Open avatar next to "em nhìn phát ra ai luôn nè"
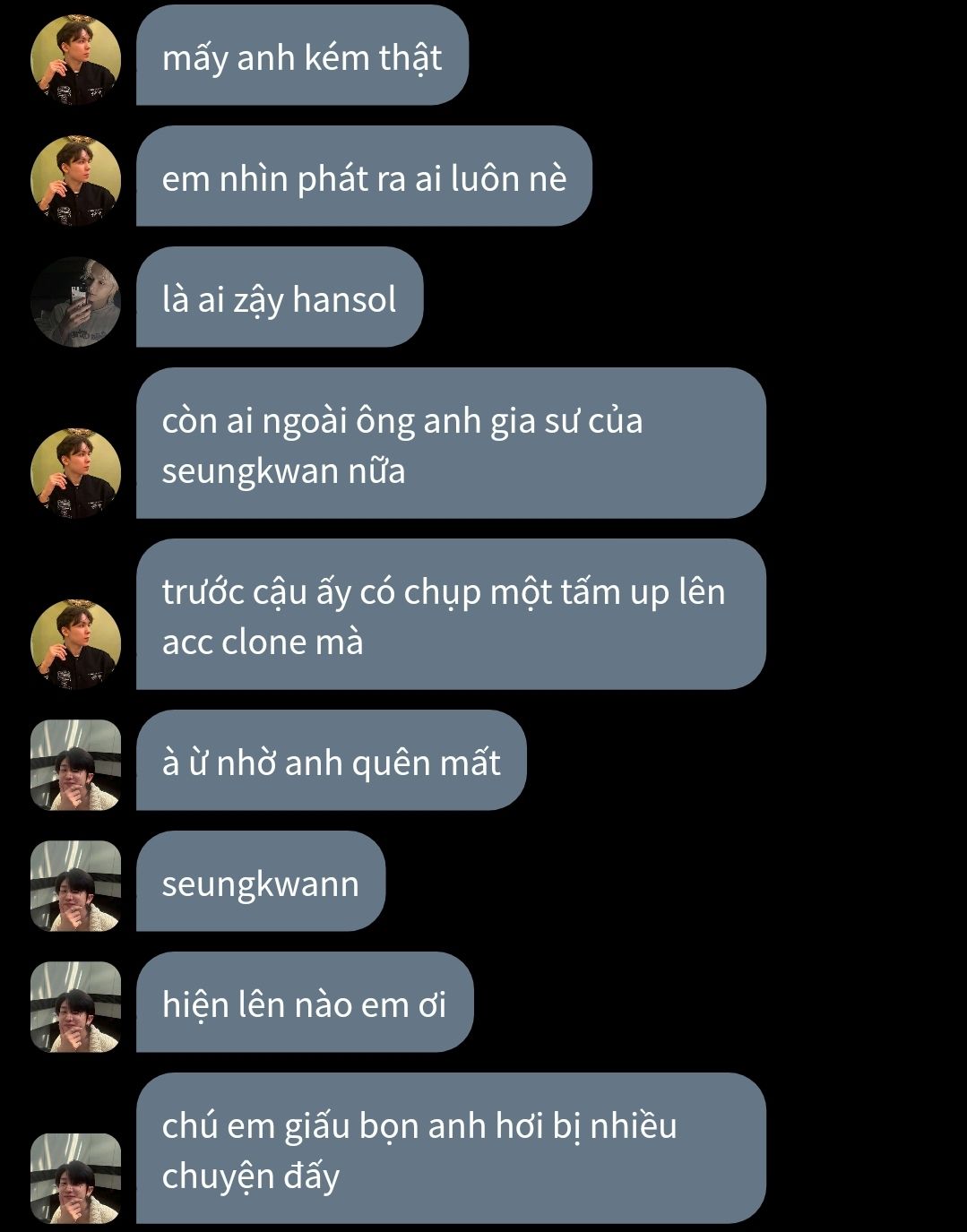This screenshot has height=1232, width=967. (x=75, y=180)
